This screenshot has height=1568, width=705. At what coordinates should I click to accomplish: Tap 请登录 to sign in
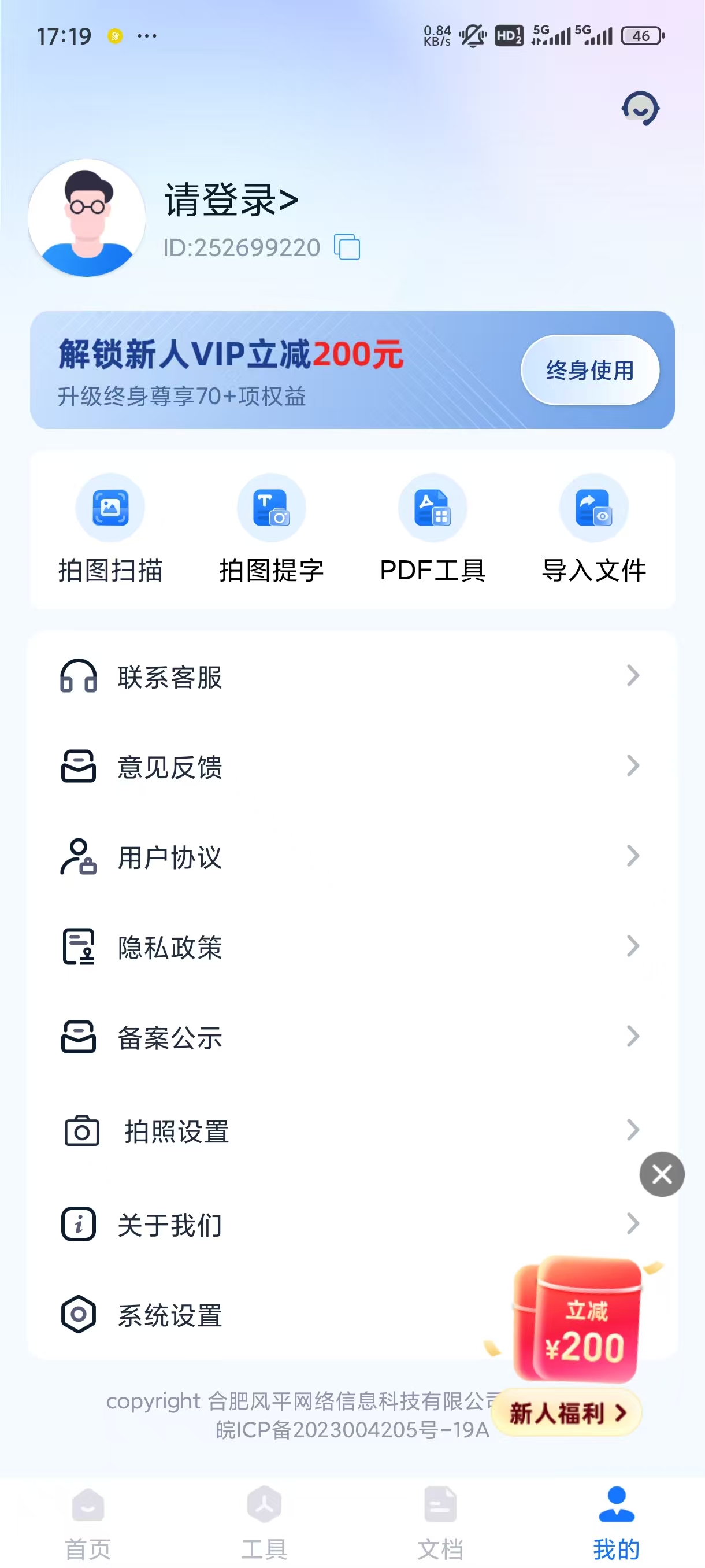(231, 199)
